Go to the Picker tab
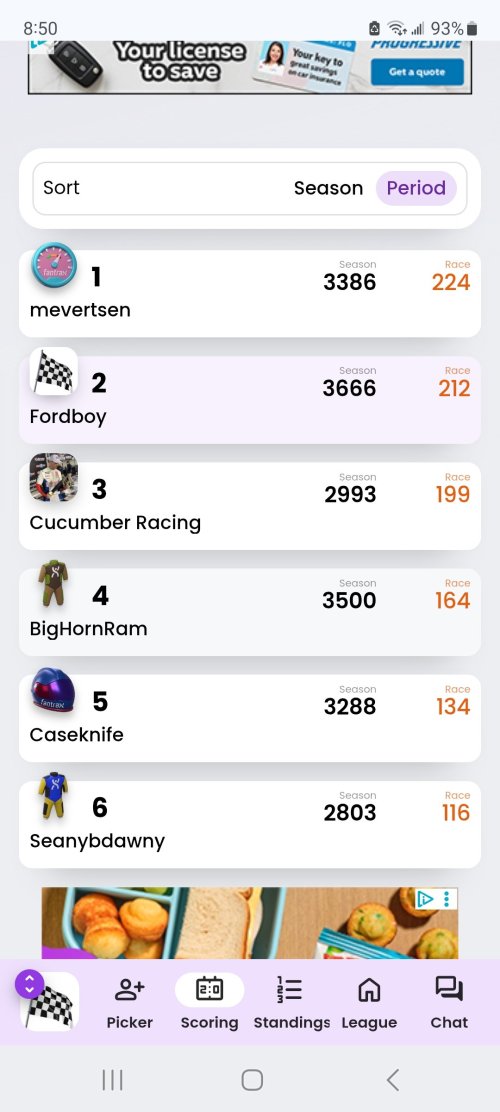Screen dimensions: 500x1112 pos(130,1002)
